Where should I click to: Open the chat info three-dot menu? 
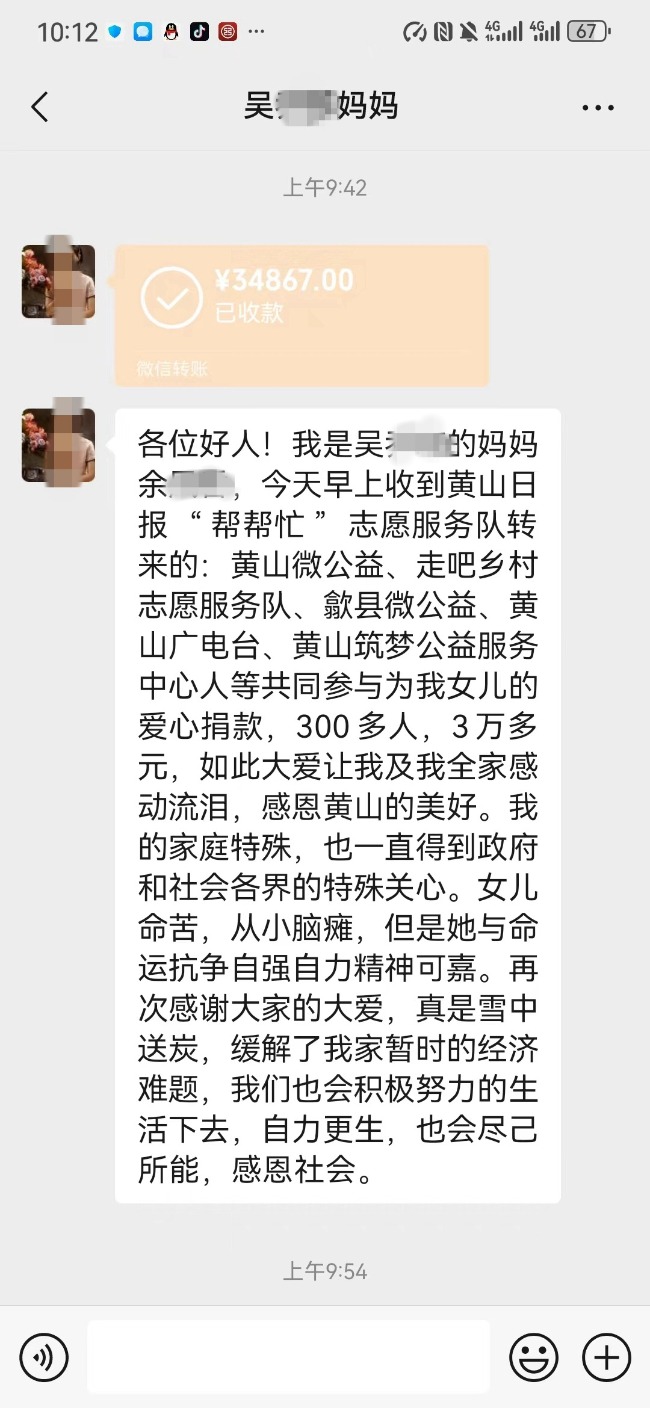click(x=598, y=107)
